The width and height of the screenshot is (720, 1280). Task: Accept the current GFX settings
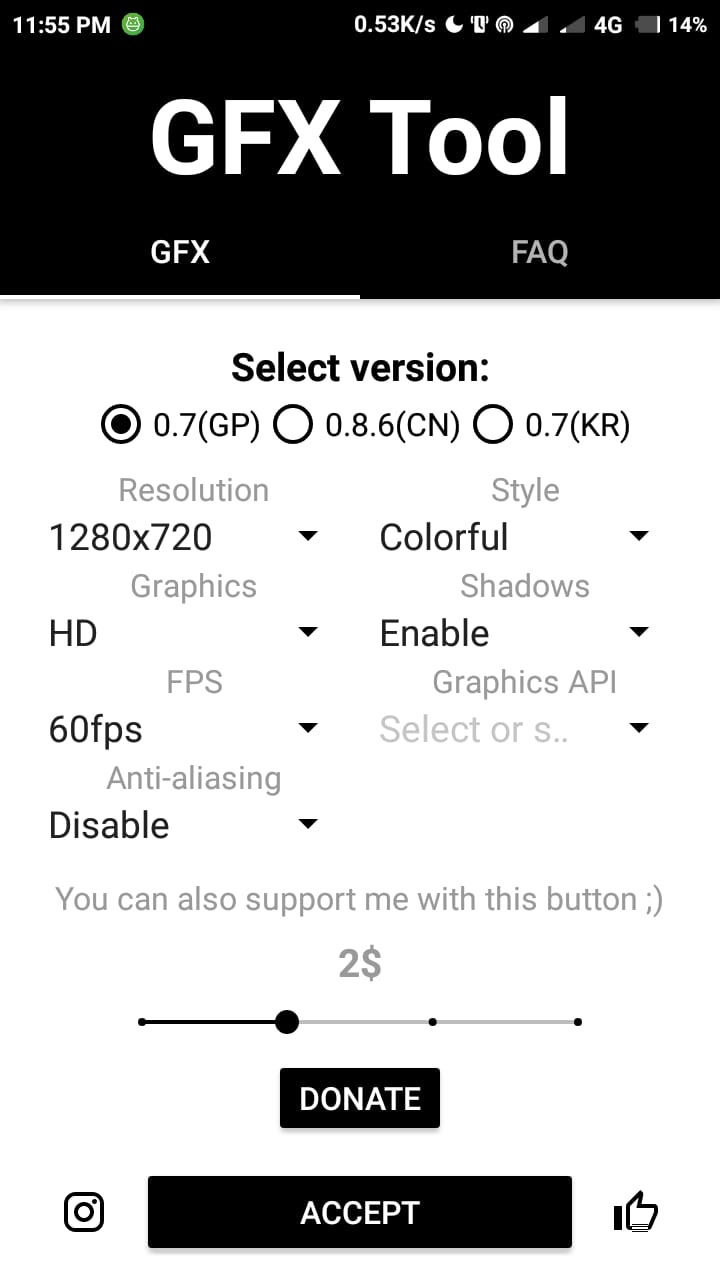360,1212
